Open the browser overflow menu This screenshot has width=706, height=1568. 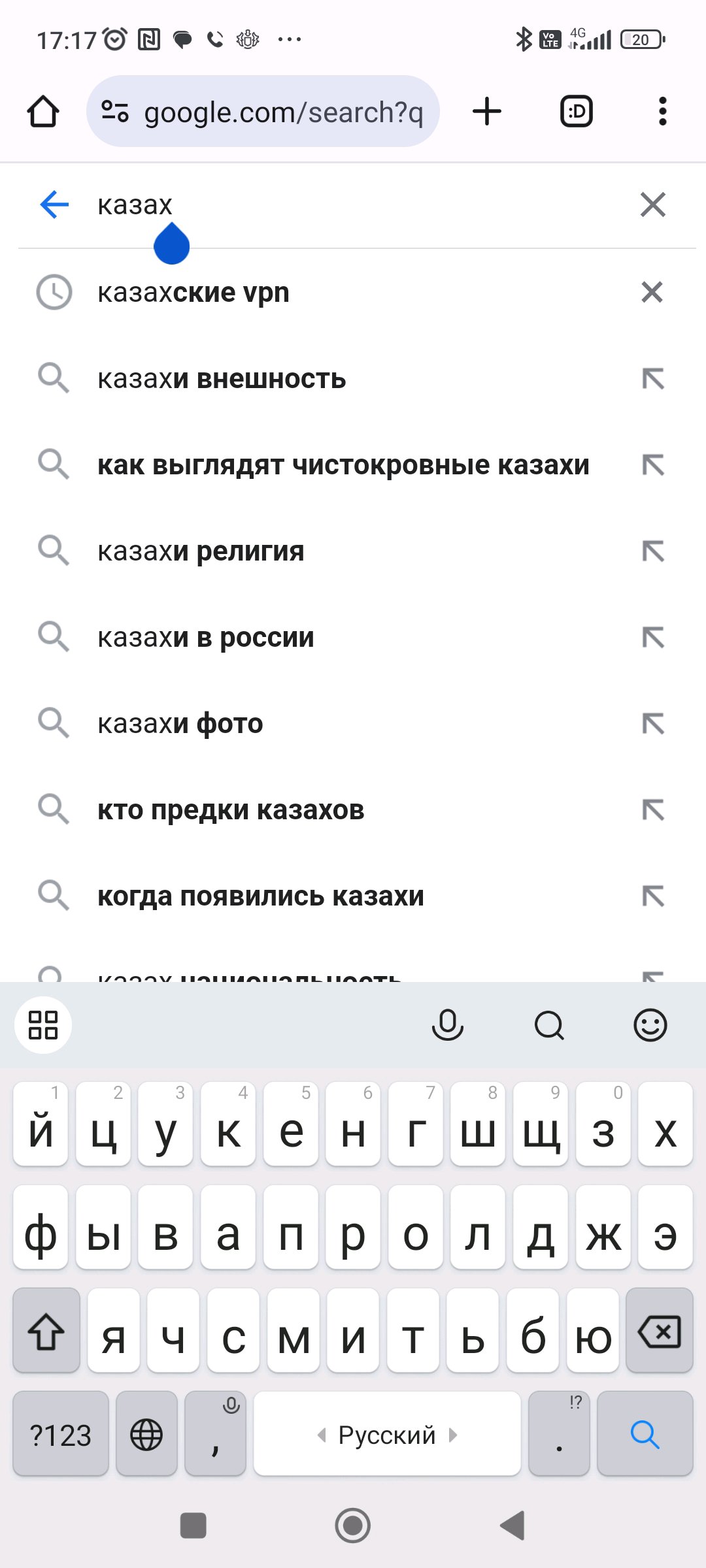(x=663, y=112)
